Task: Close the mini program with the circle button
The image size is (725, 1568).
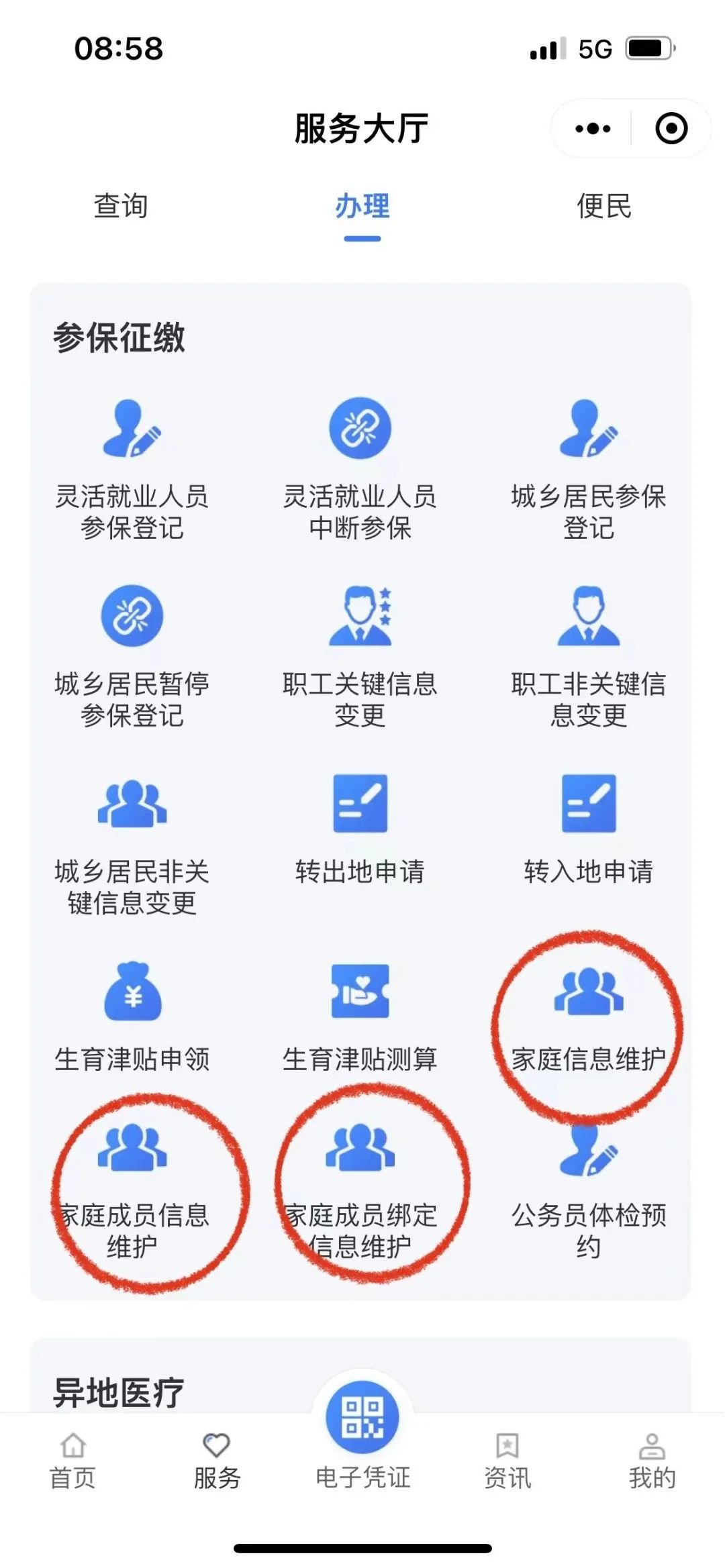Action: (x=671, y=128)
